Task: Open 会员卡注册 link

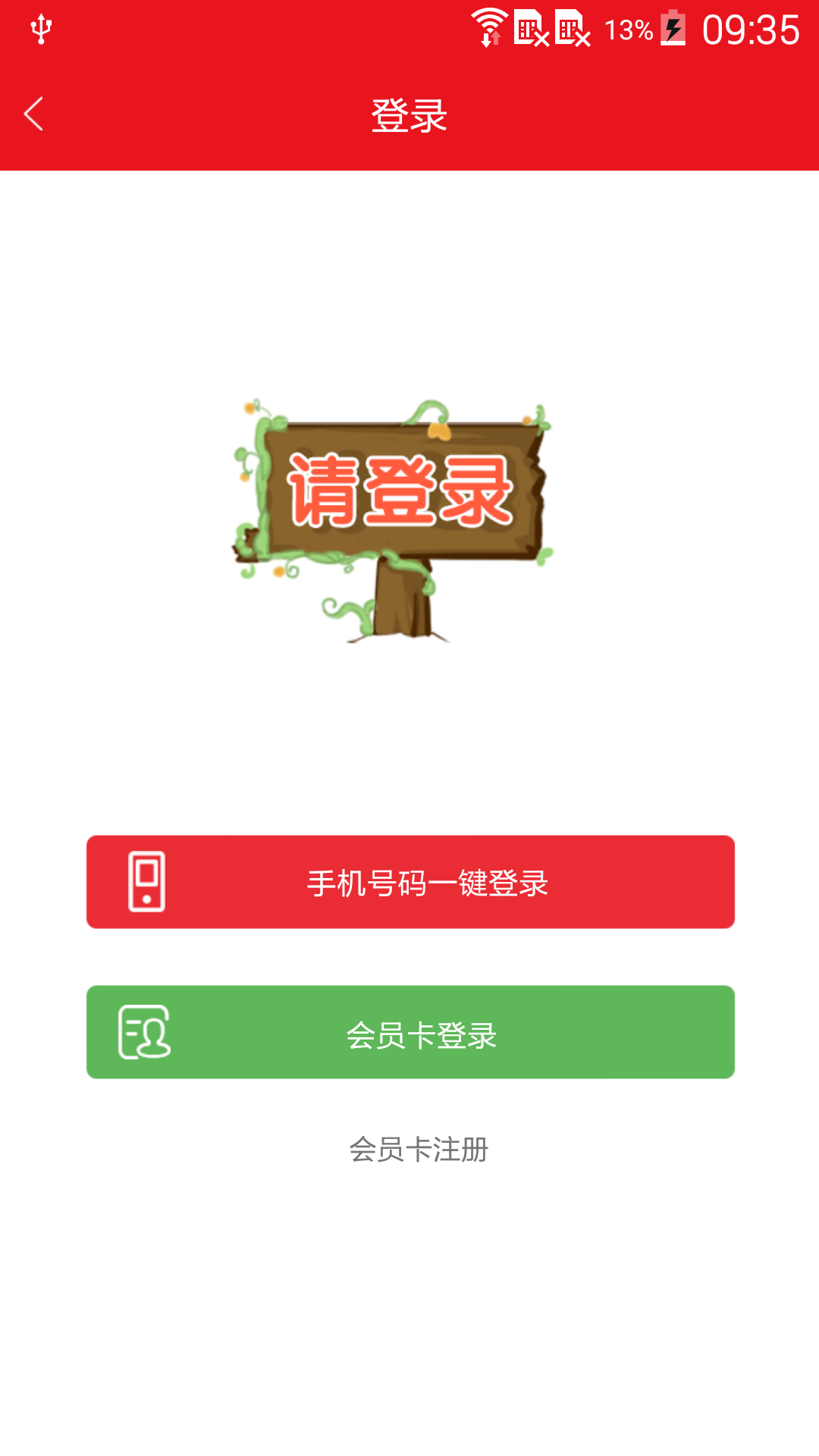Action: click(x=418, y=1150)
